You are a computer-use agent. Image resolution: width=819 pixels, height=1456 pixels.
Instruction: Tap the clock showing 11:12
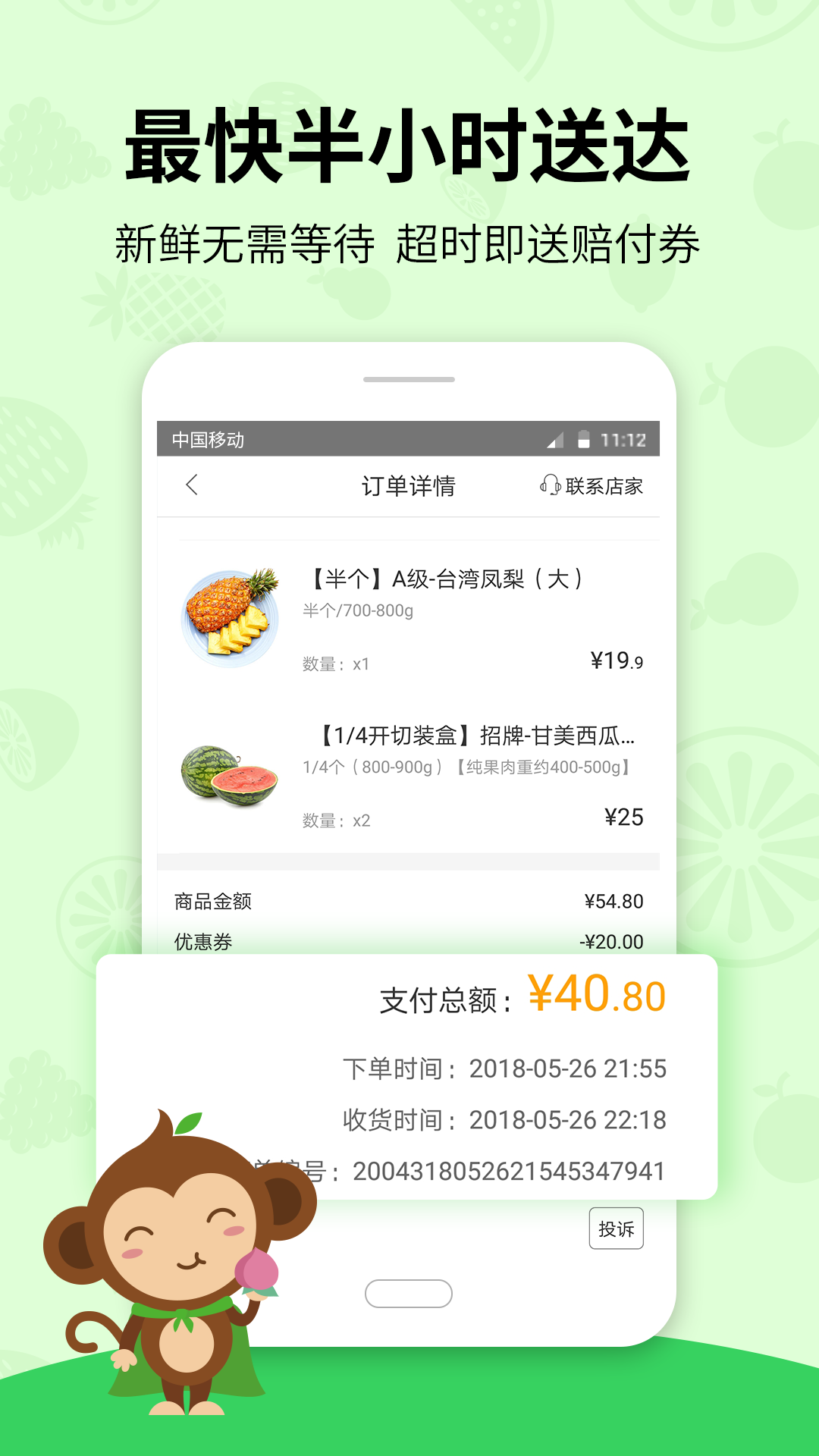(x=624, y=437)
